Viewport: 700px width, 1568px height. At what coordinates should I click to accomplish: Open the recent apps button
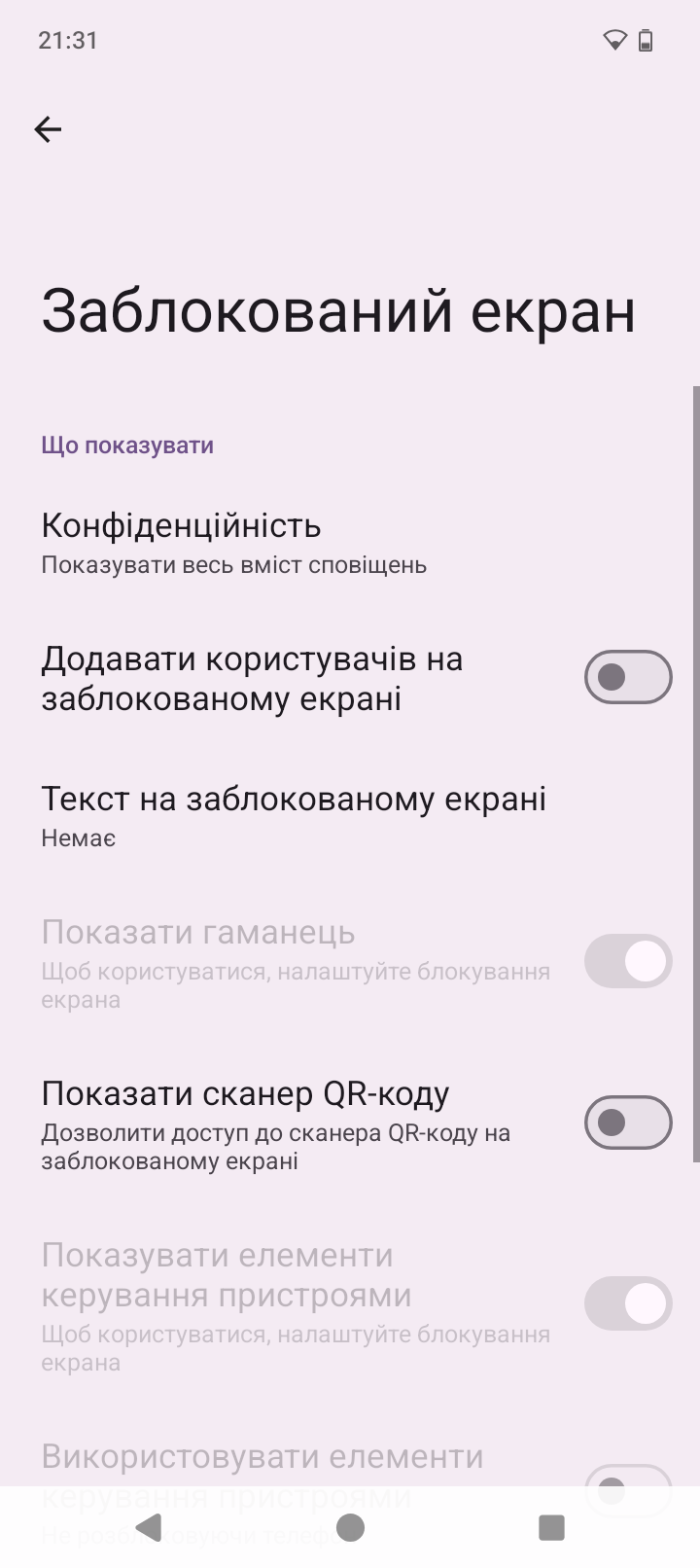point(551,1527)
